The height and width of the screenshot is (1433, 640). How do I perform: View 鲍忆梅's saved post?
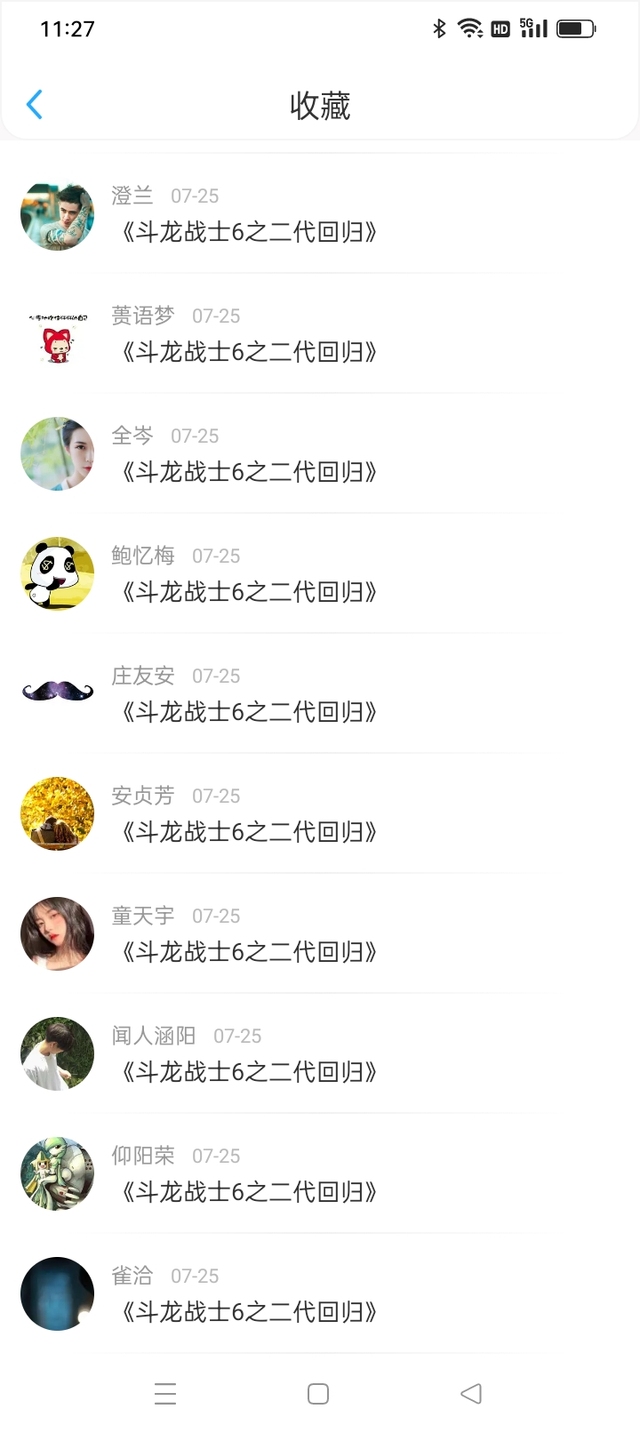pos(248,592)
